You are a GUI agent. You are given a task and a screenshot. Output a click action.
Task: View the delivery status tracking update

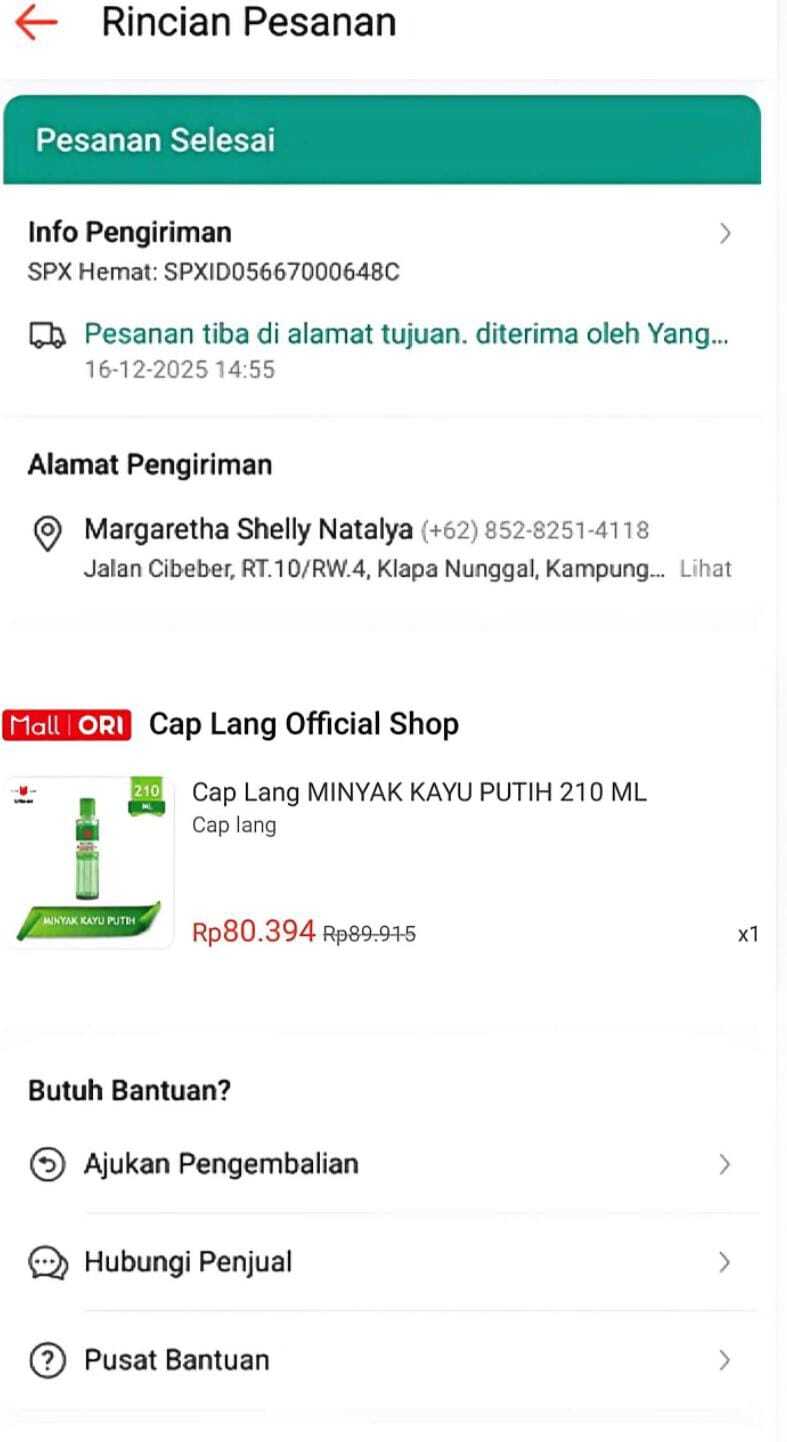coord(405,335)
